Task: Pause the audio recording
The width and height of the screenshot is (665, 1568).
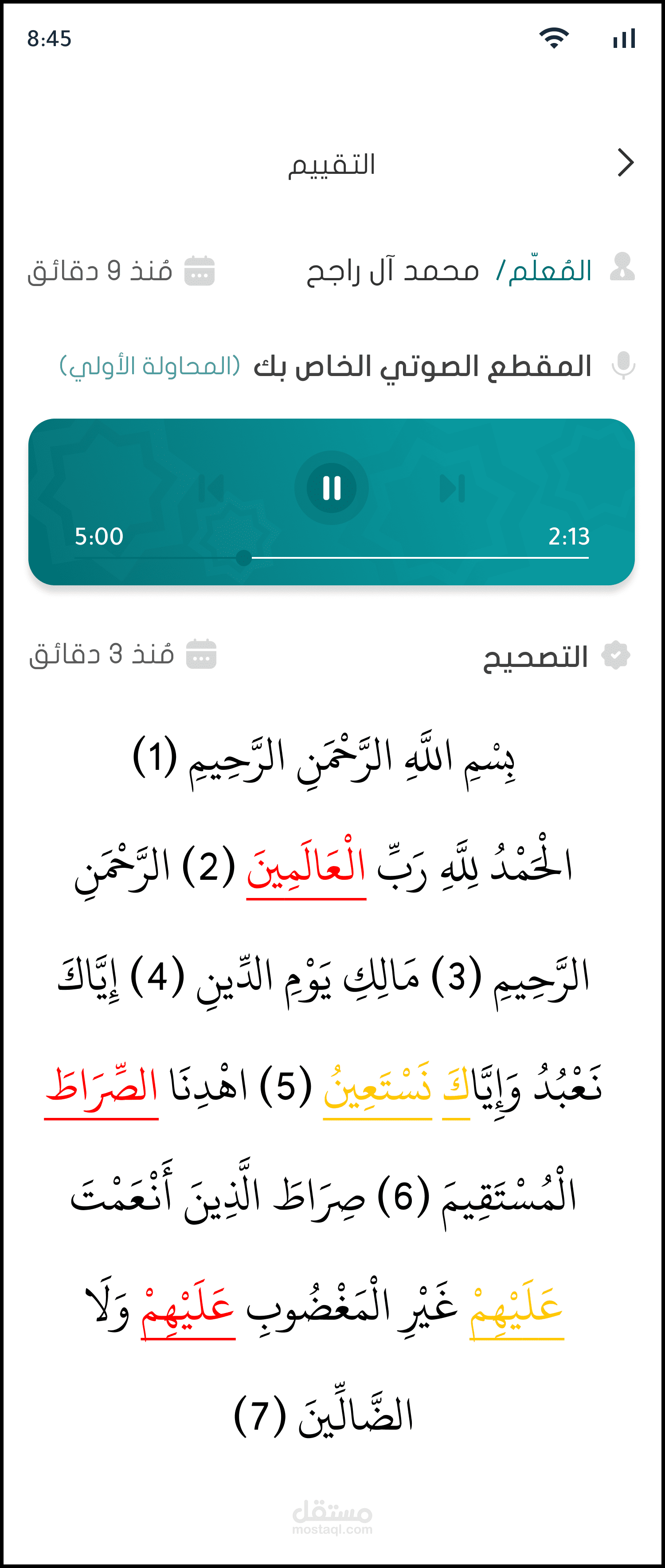Action: [332, 488]
